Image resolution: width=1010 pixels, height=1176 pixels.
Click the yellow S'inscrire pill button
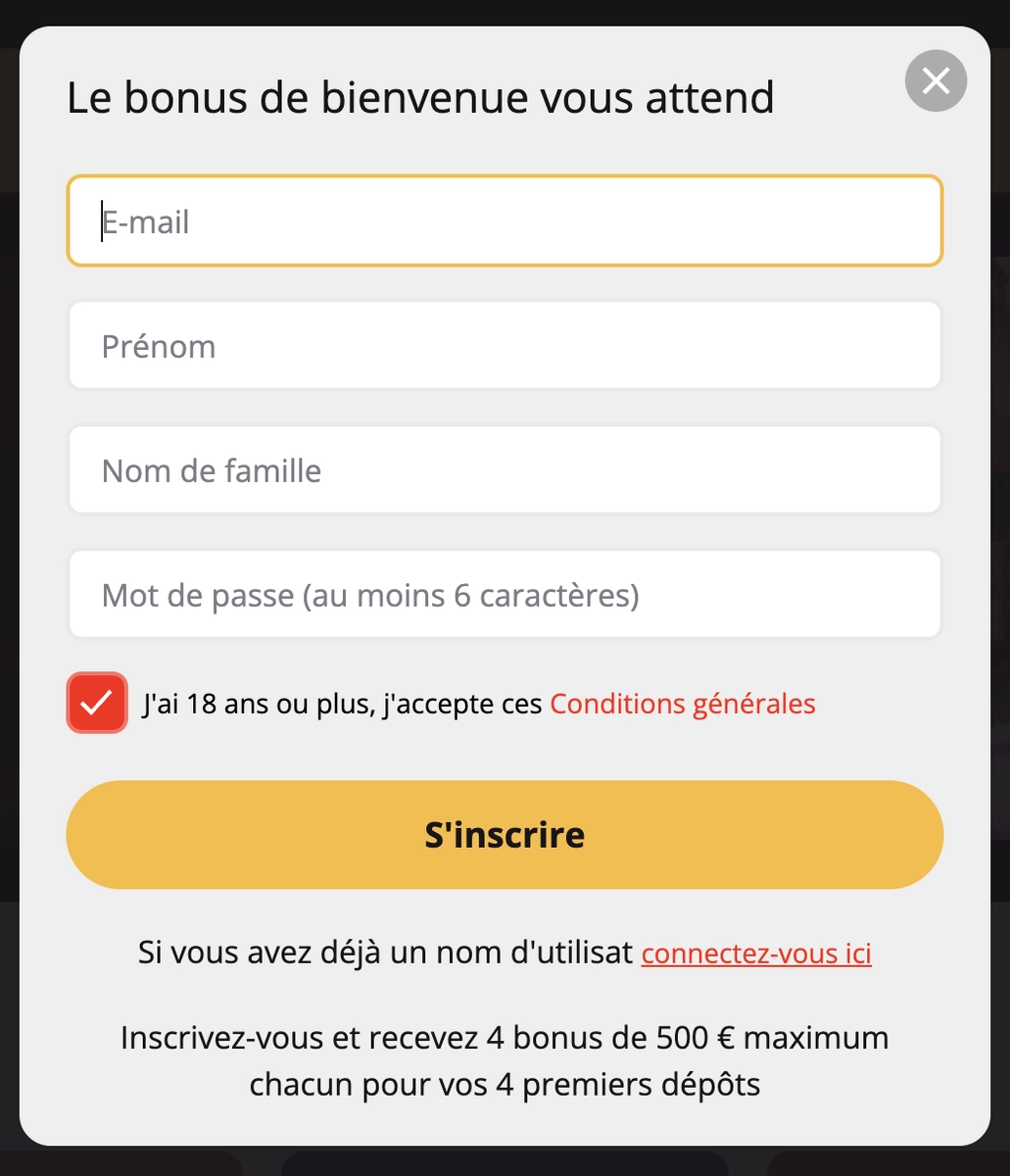504,834
